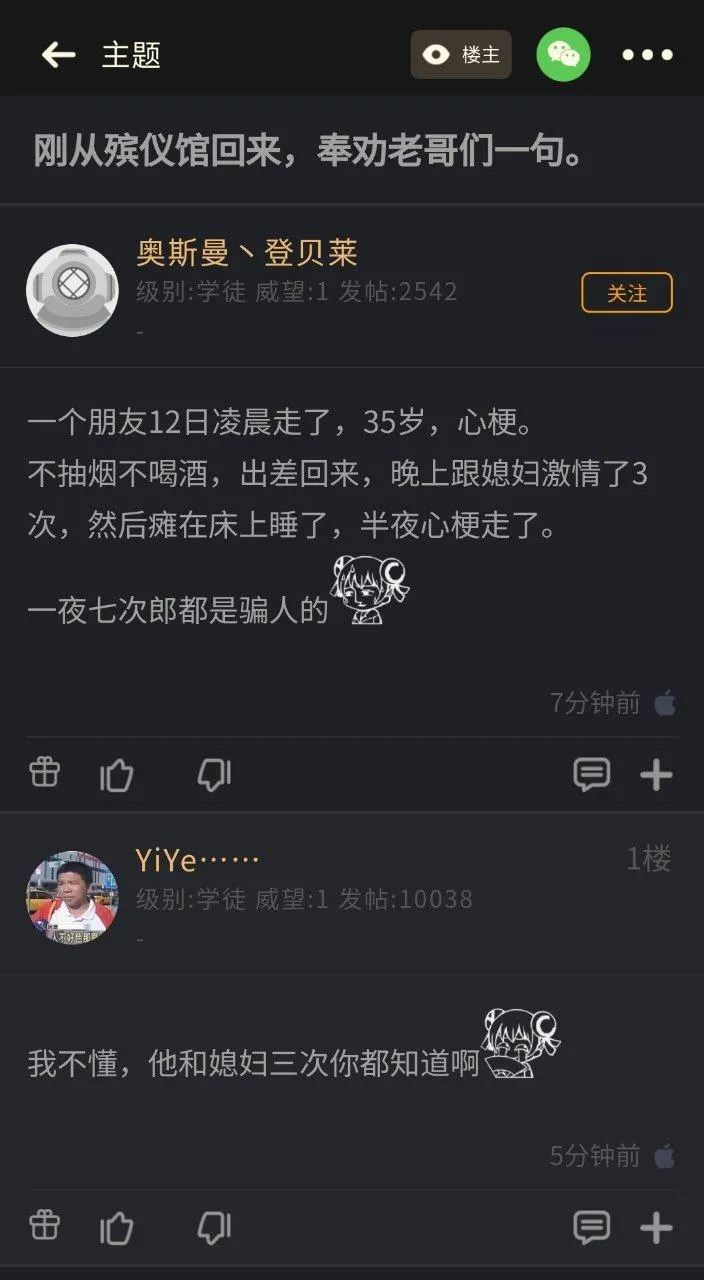The width and height of the screenshot is (704, 1280).
Task: Toggle the 楼主 only-poster view
Action: (x=461, y=55)
